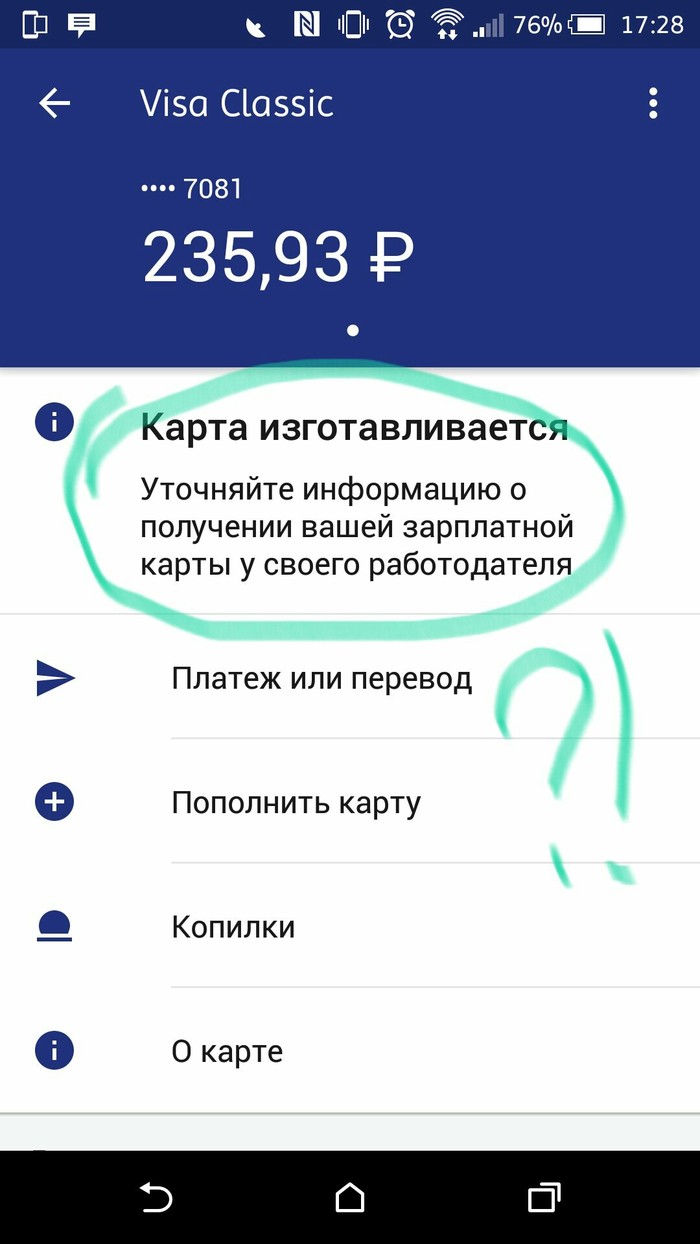Open the recent apps button

coord(543,1197)
